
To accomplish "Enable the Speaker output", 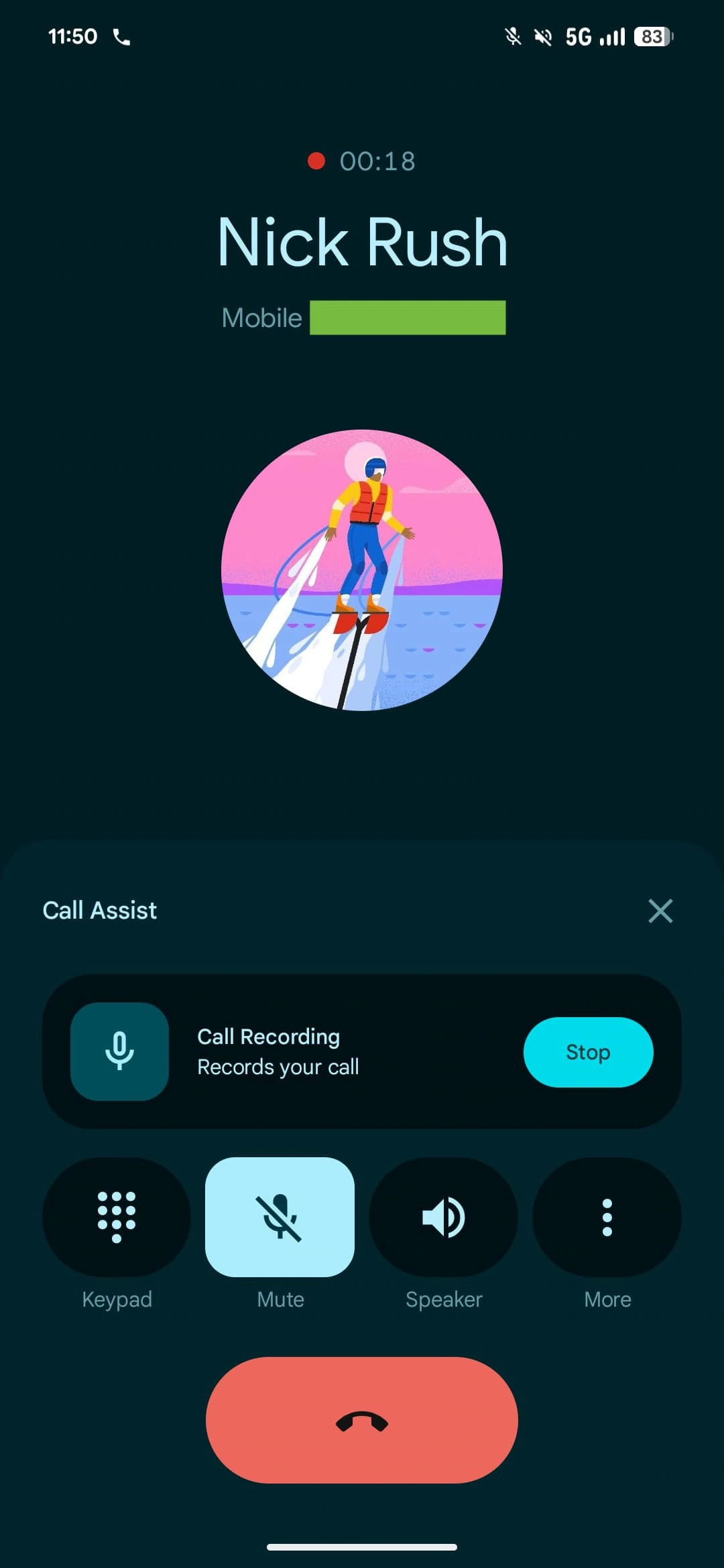I will 443,1218.
